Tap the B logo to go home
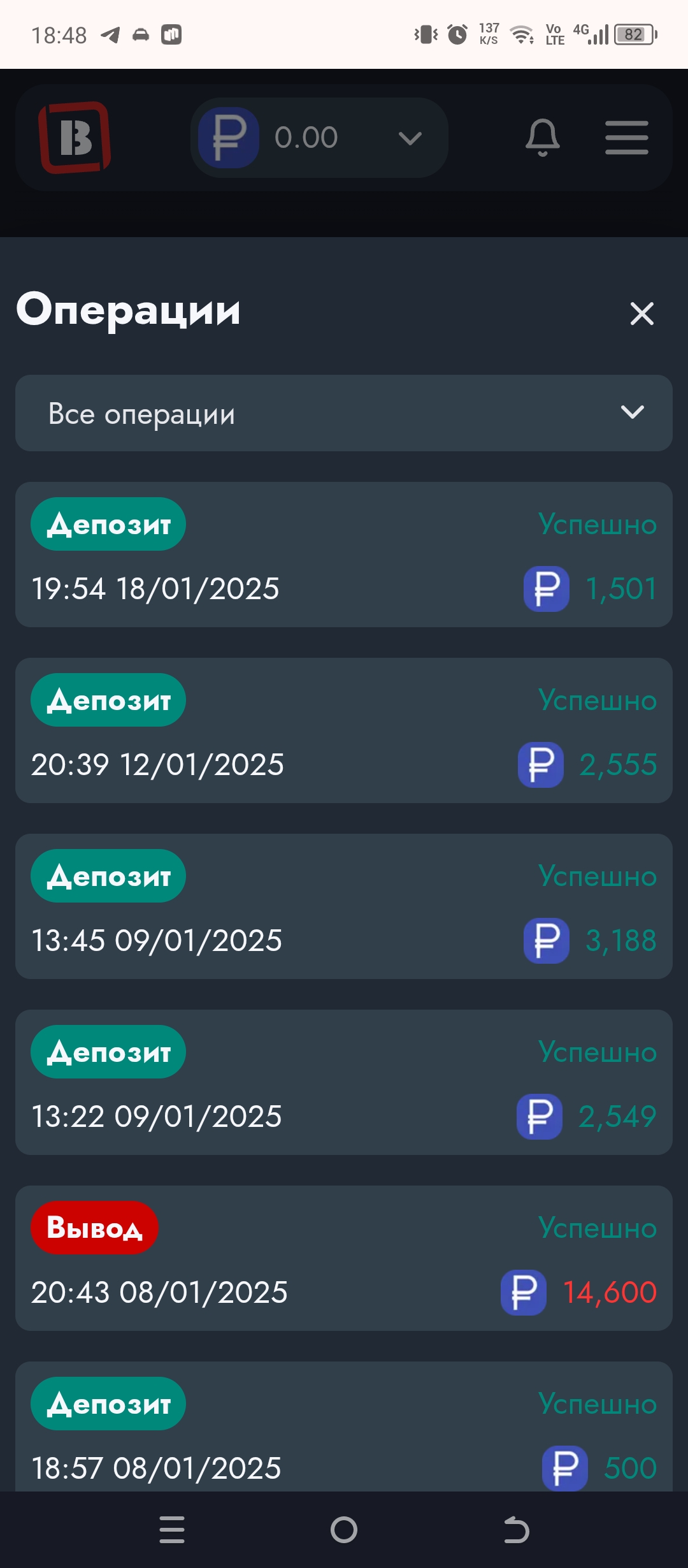This screenshot has width=688, height=1568. coord(75,138)
